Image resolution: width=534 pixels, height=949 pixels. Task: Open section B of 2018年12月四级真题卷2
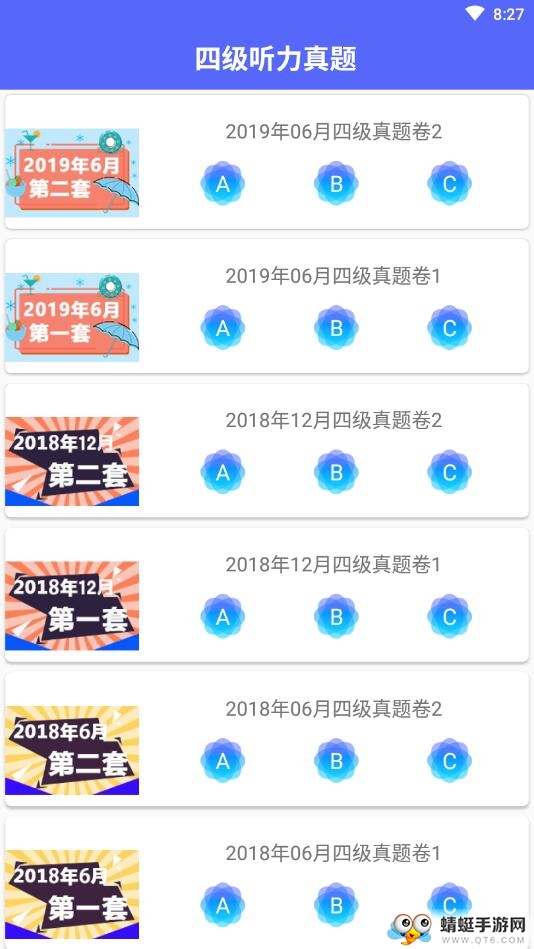point(336,472)
